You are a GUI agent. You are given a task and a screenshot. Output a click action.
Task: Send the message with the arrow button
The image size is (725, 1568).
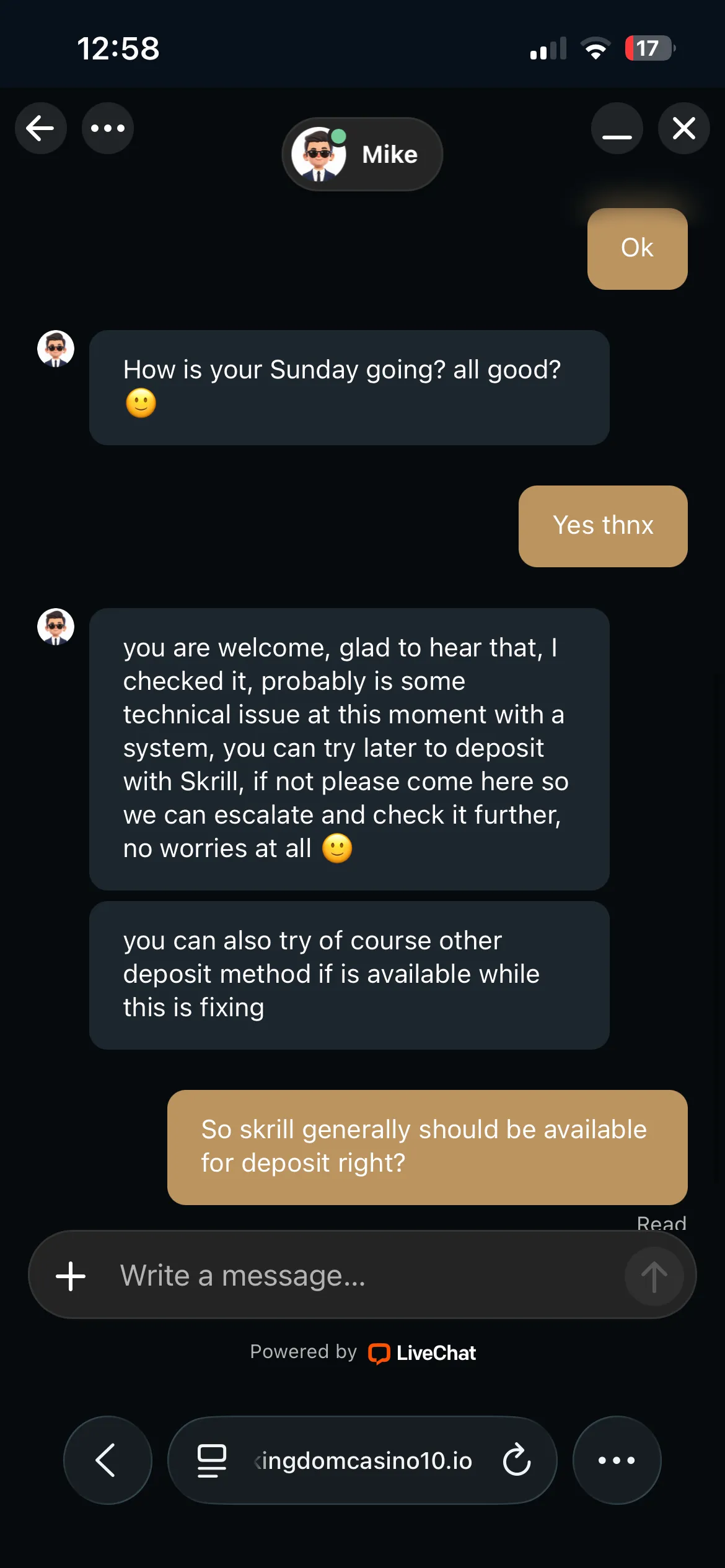coord(654,1276)
